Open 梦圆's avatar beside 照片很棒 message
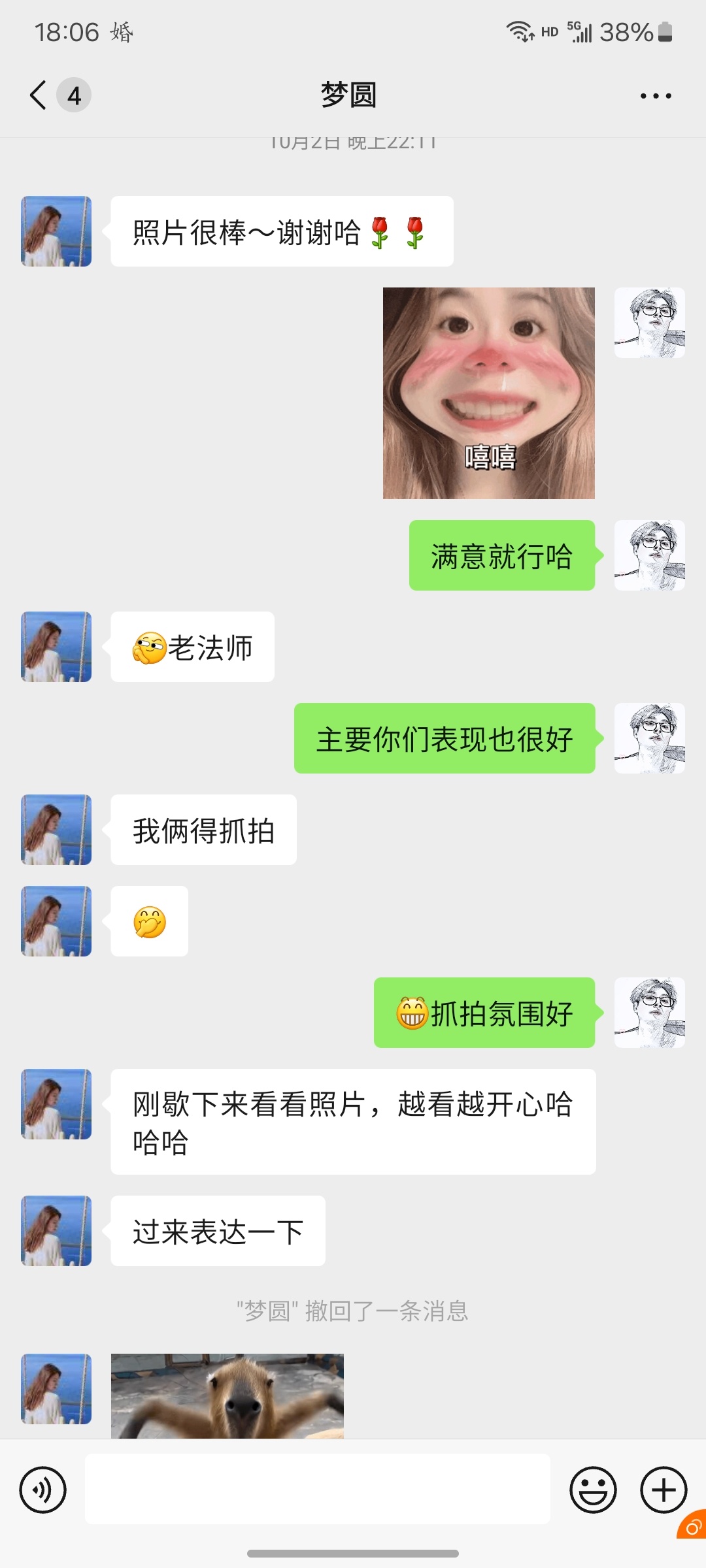Image resolution: width=706 pixels, height=1568 pixels. click(56, 231)
